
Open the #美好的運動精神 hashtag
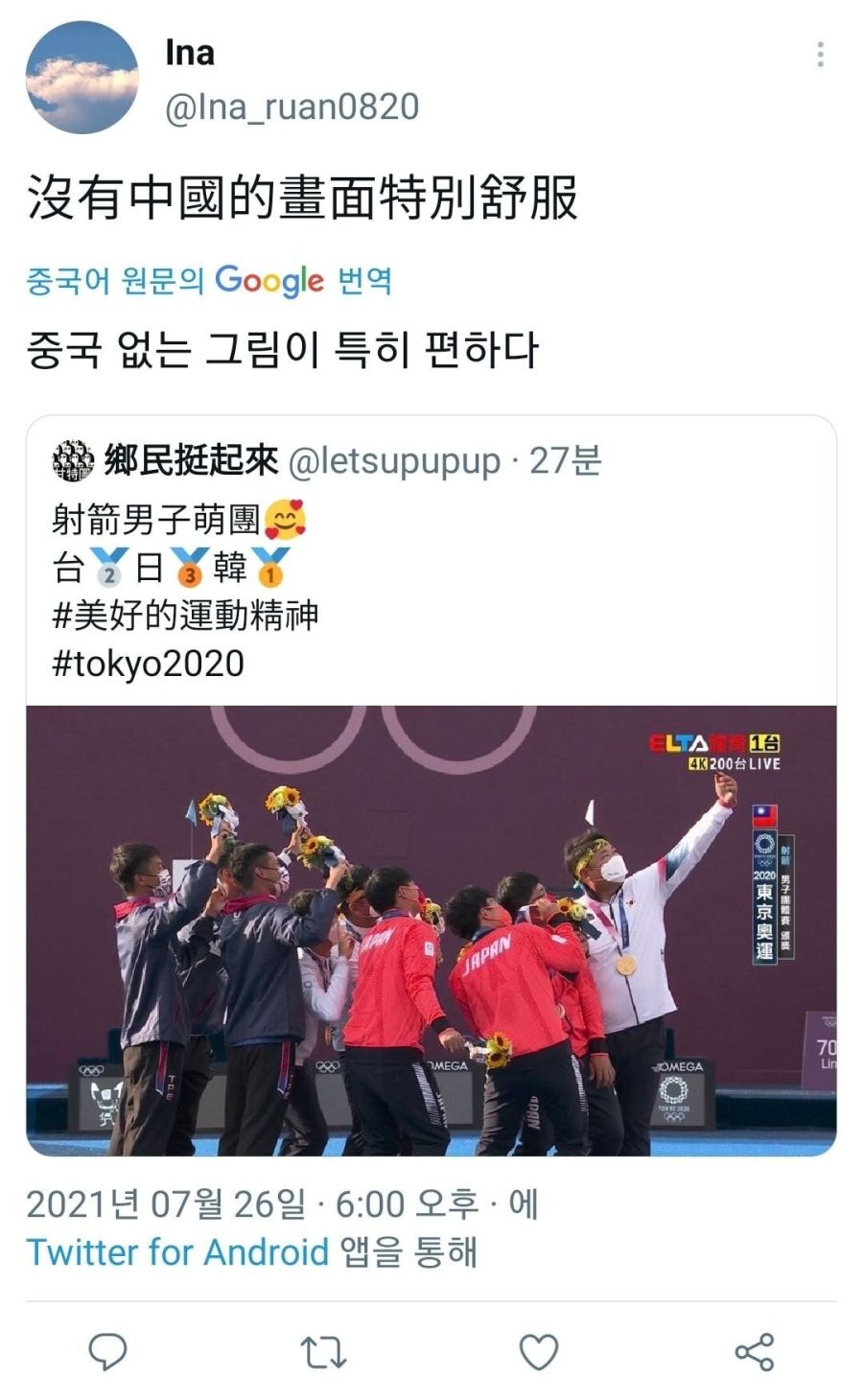click(185, 616)
